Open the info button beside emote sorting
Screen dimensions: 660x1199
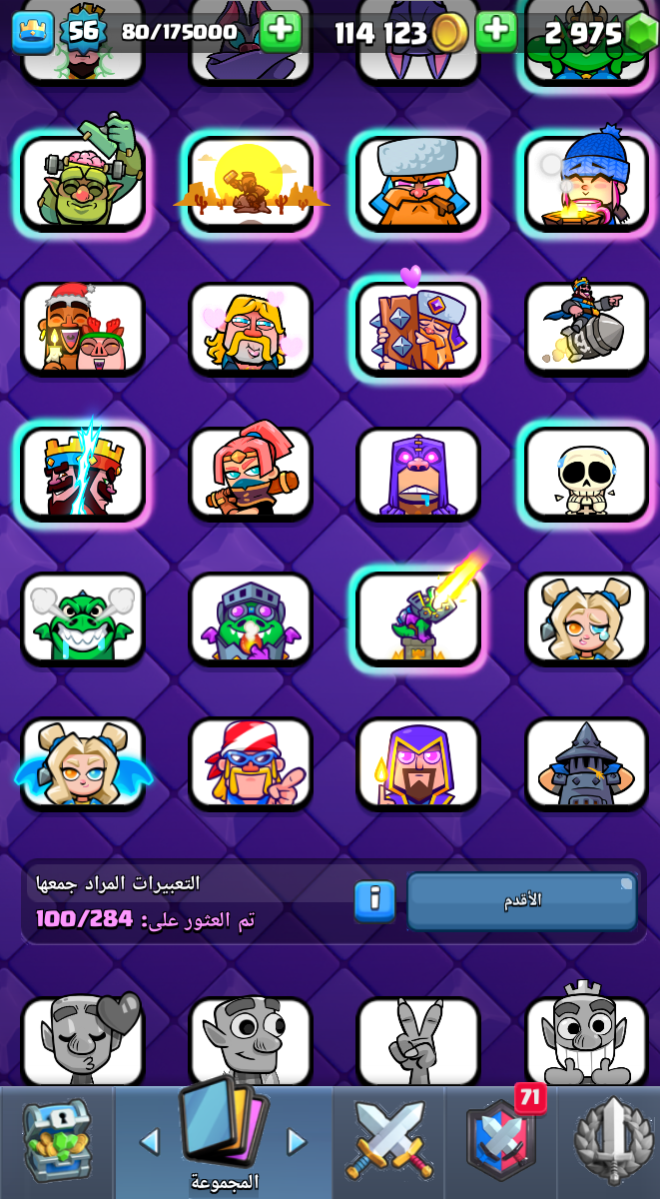(x=375, y=901)
